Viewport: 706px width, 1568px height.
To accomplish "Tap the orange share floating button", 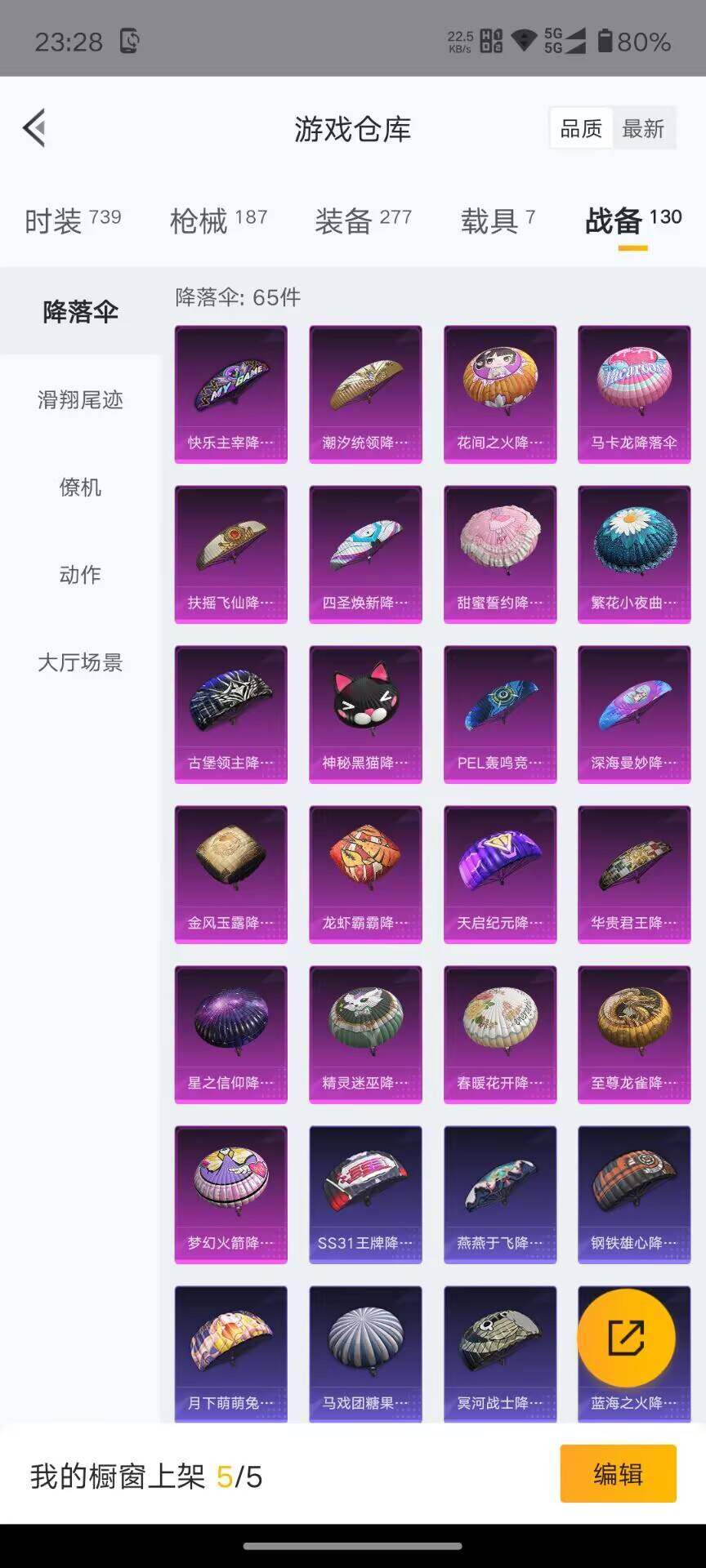I will (x=626, y=1337).
